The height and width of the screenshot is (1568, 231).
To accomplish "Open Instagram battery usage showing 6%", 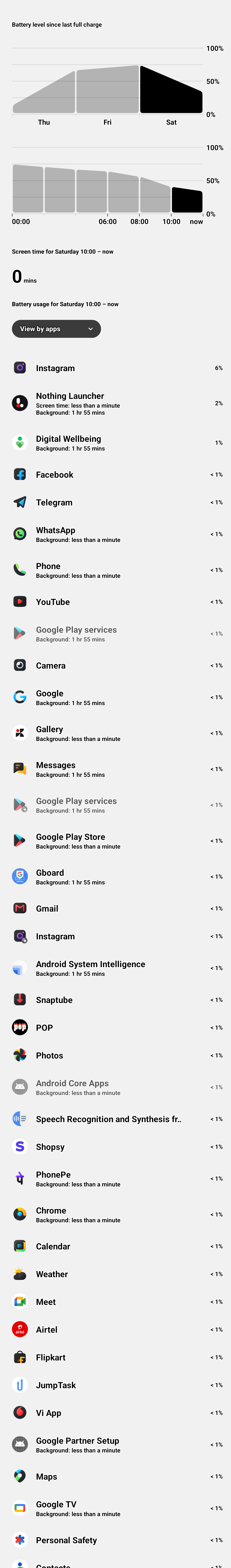I will (x=115, y=368).
